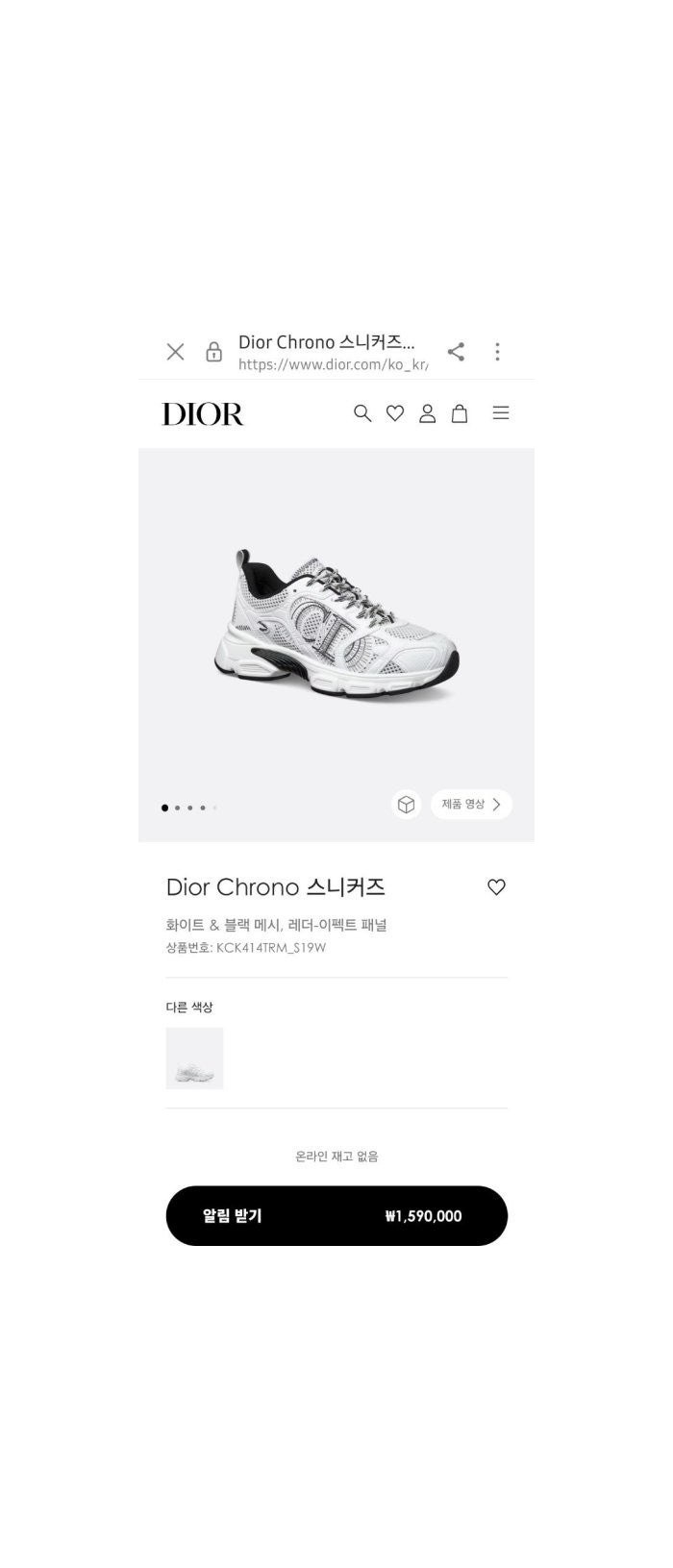Go to the Dior logo home page
This screenshot has width=673, height=1568.
(x=203, y=414)
